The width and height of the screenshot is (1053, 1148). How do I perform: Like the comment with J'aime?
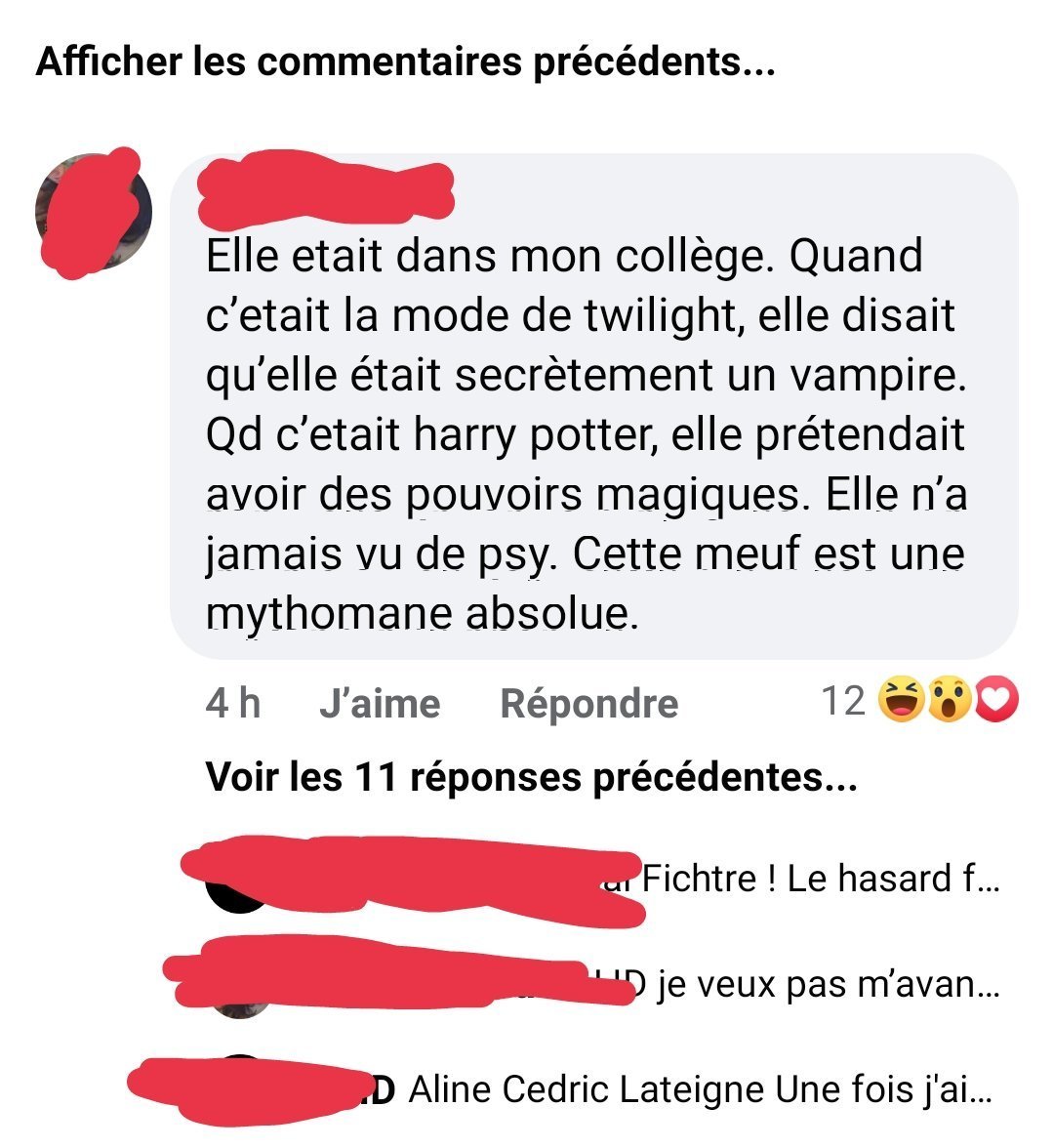(379, 703)
